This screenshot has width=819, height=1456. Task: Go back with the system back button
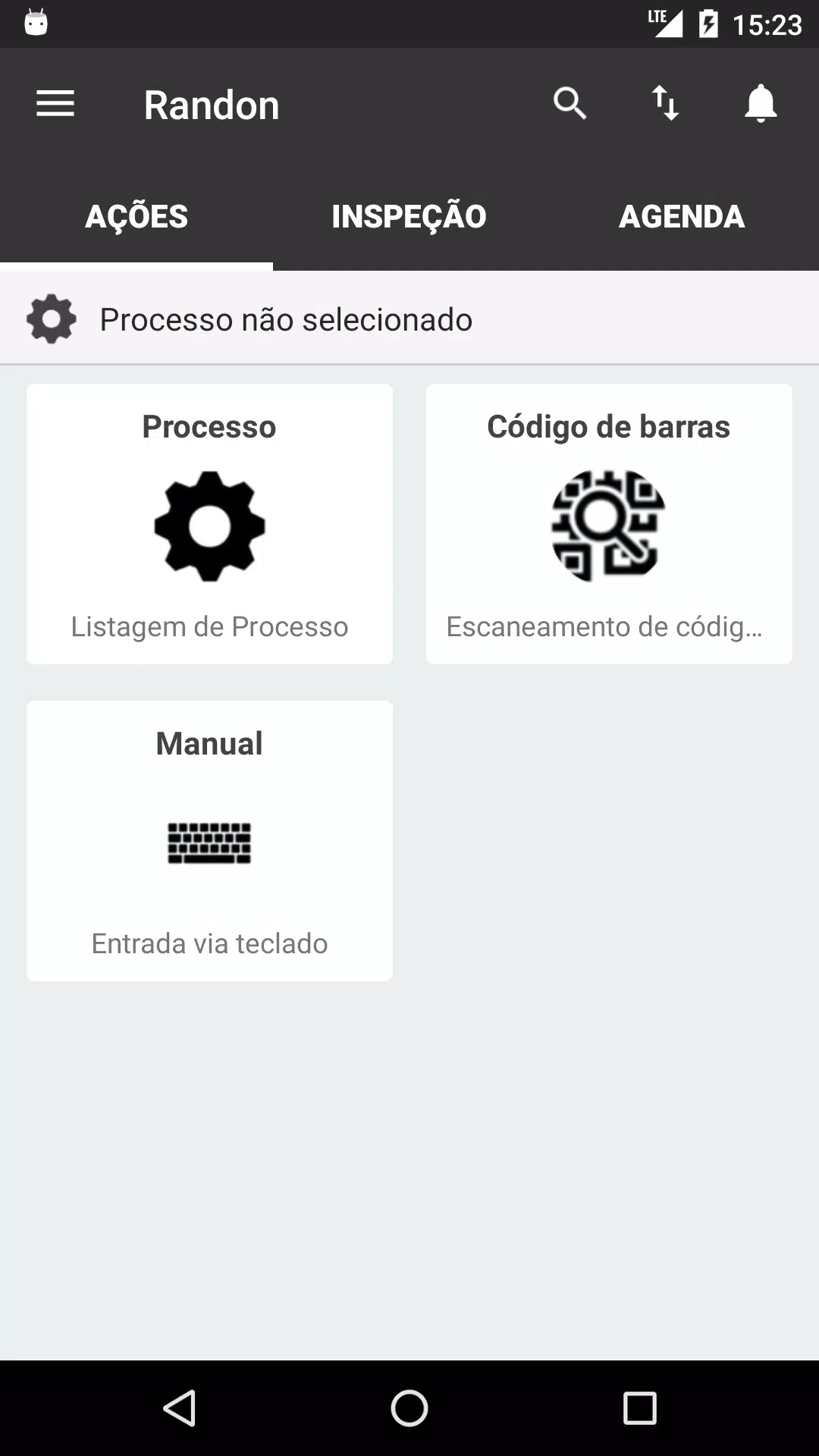click(x=180, y=1408)
